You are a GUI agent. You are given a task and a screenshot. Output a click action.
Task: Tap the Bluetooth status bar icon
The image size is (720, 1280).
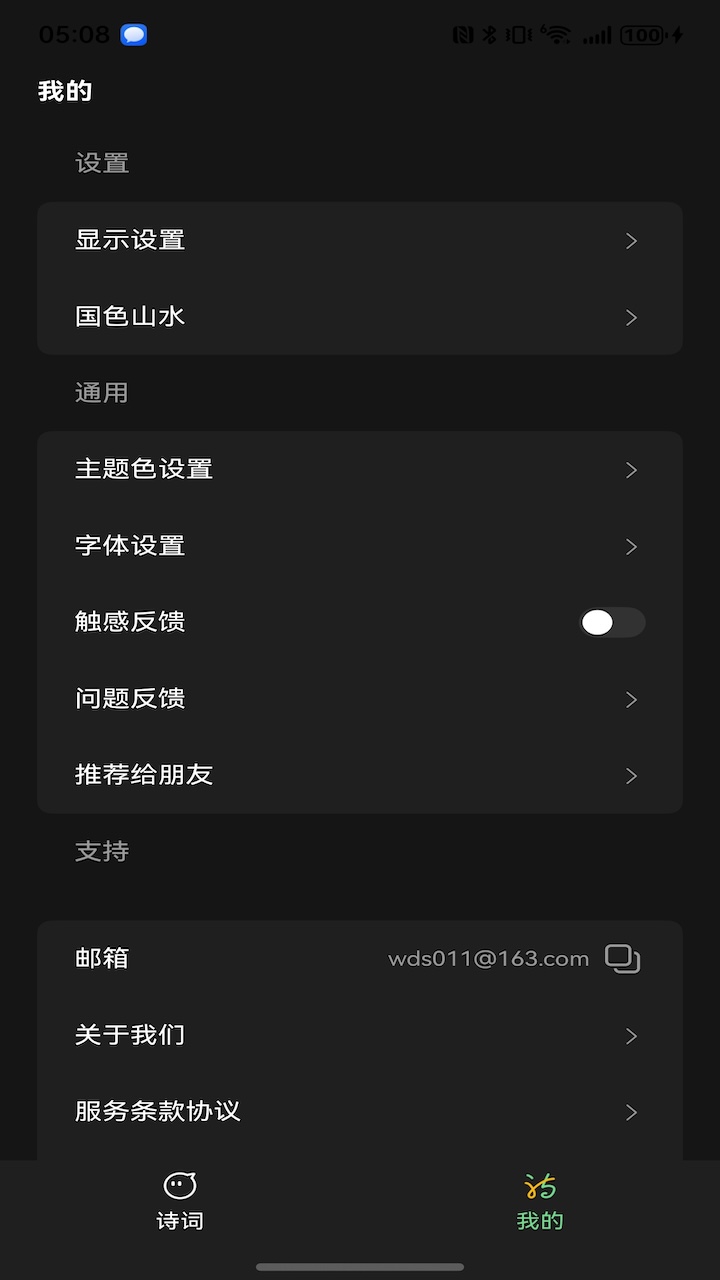pyautogui.click(x=488, y=35)
